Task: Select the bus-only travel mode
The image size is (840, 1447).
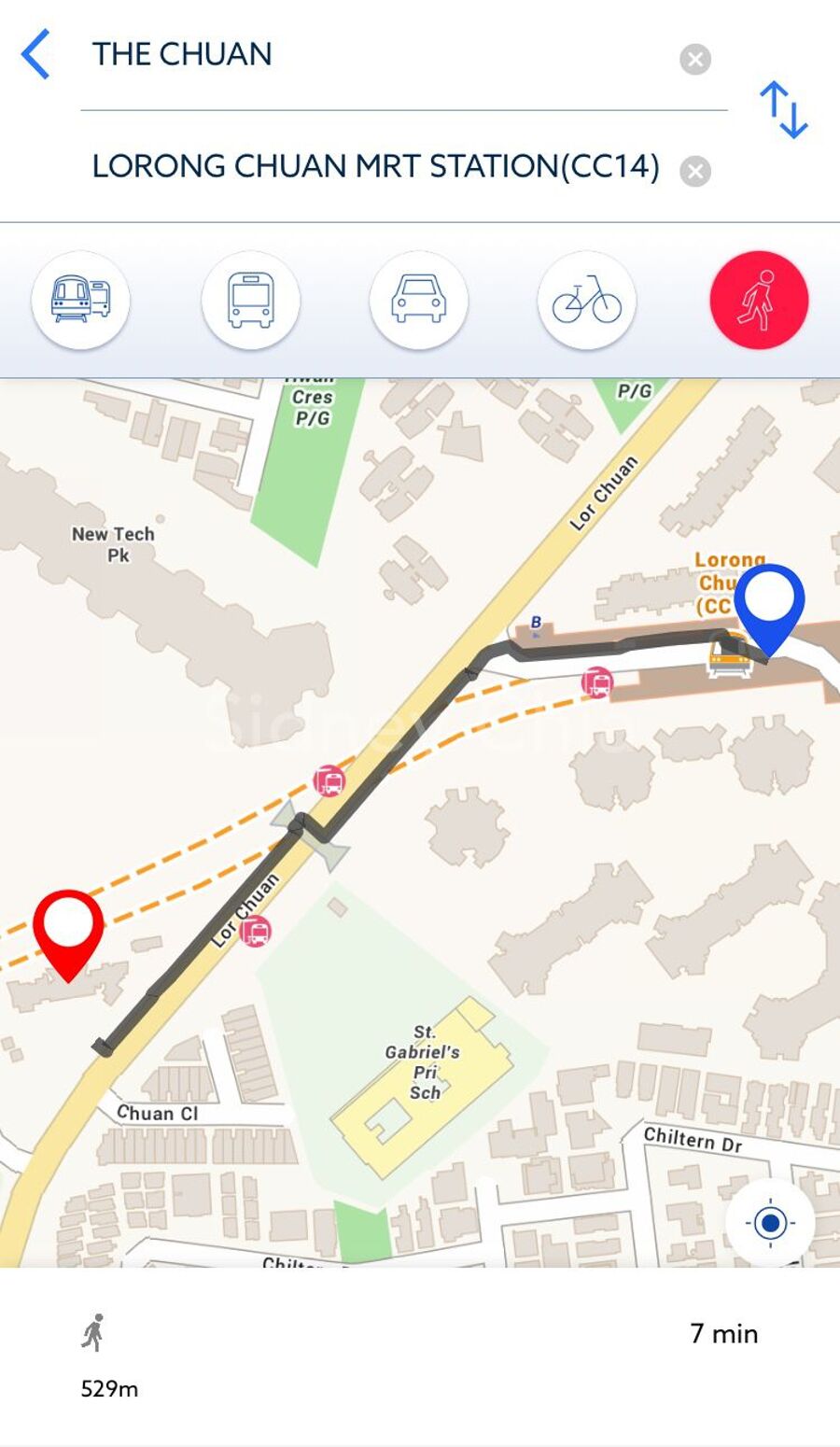Action: tap(250, 300)
